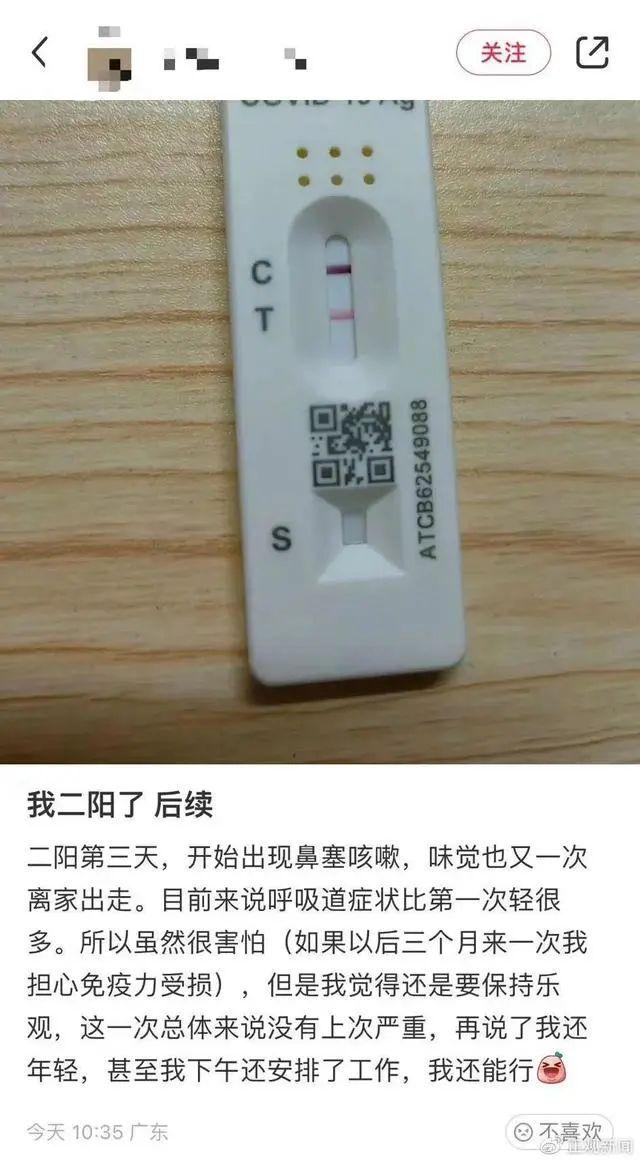This screenshot has height=1161, width=640.
Task: Follow the author with the 关注 button
Action: tap(503, 52)
